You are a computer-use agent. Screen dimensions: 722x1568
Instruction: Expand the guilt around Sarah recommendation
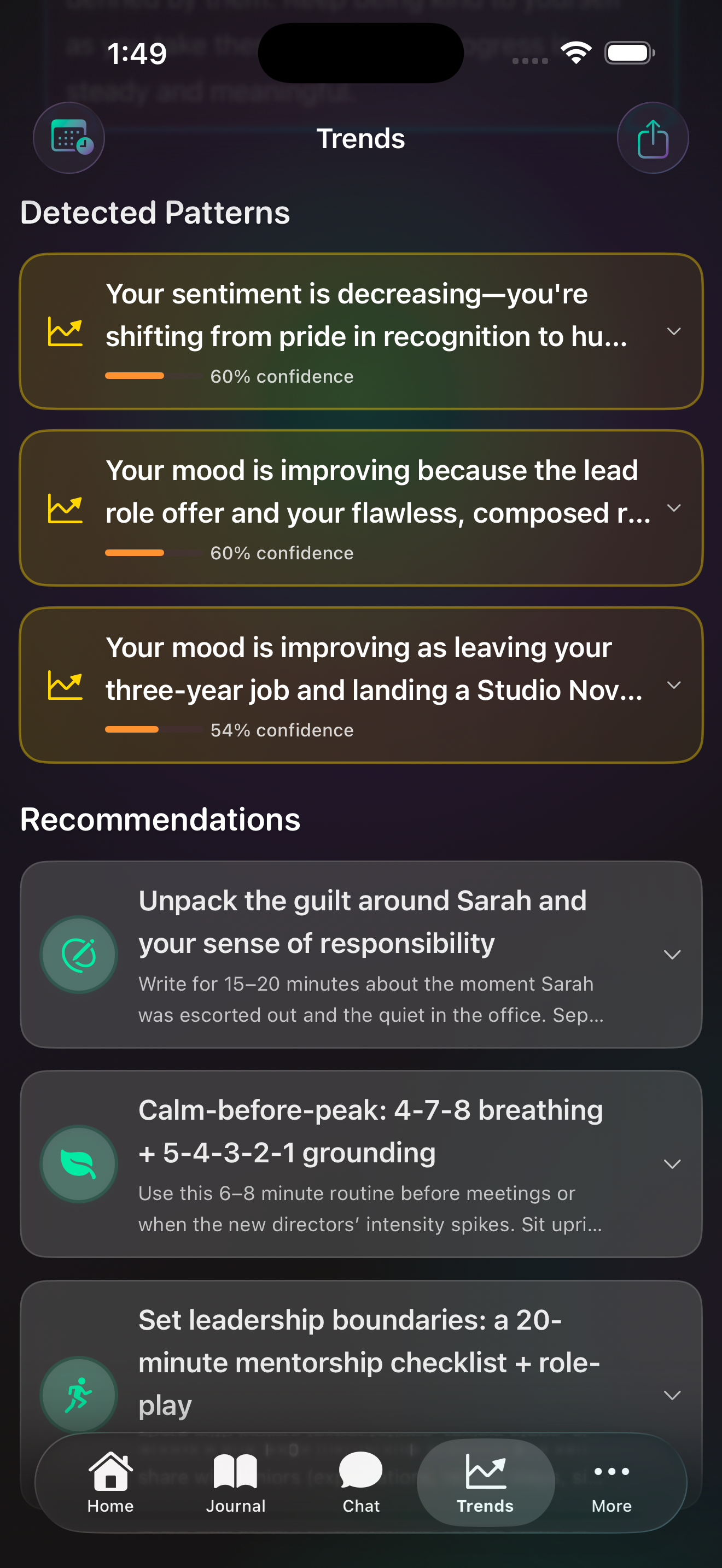point(672,955)
